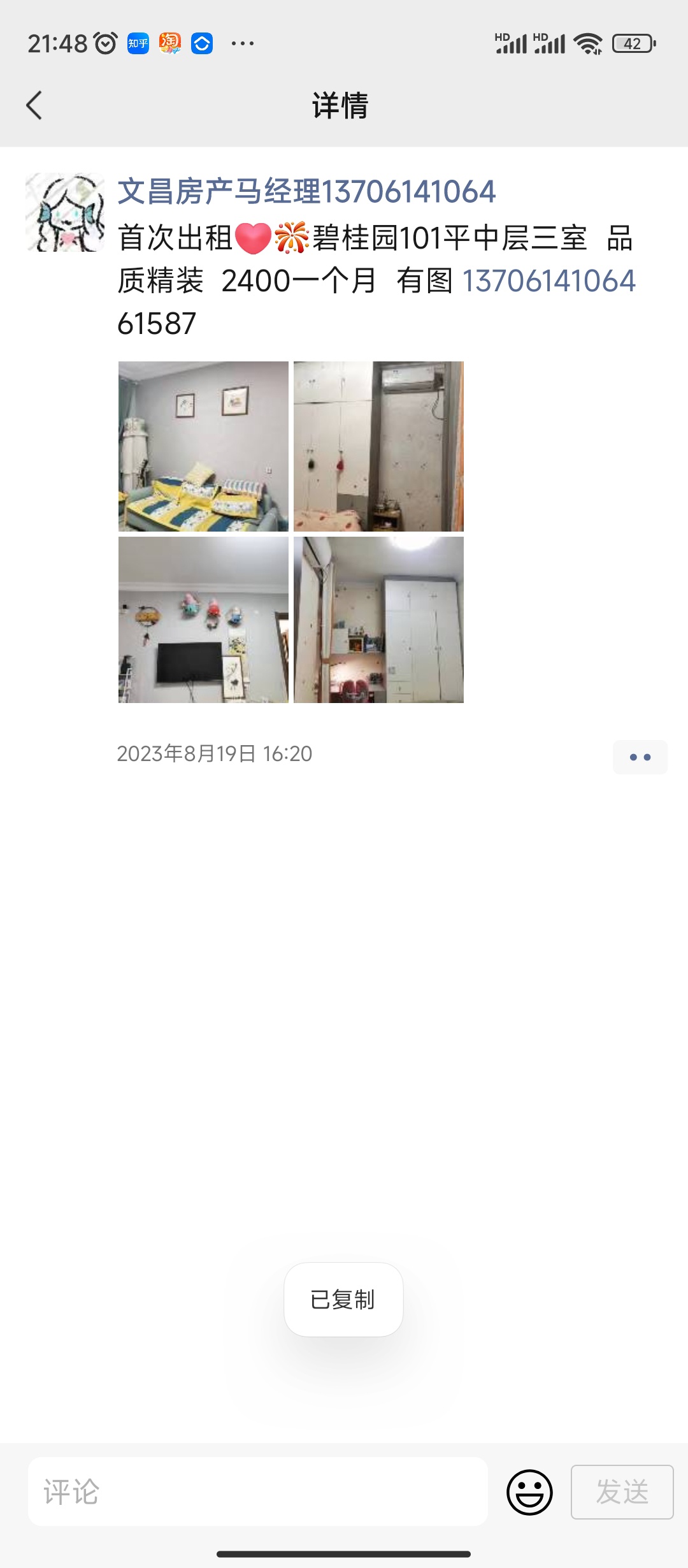Open the poster's profile avatar
The image size is (688, 1568).
pyautogui.click(x=65, y=212)
